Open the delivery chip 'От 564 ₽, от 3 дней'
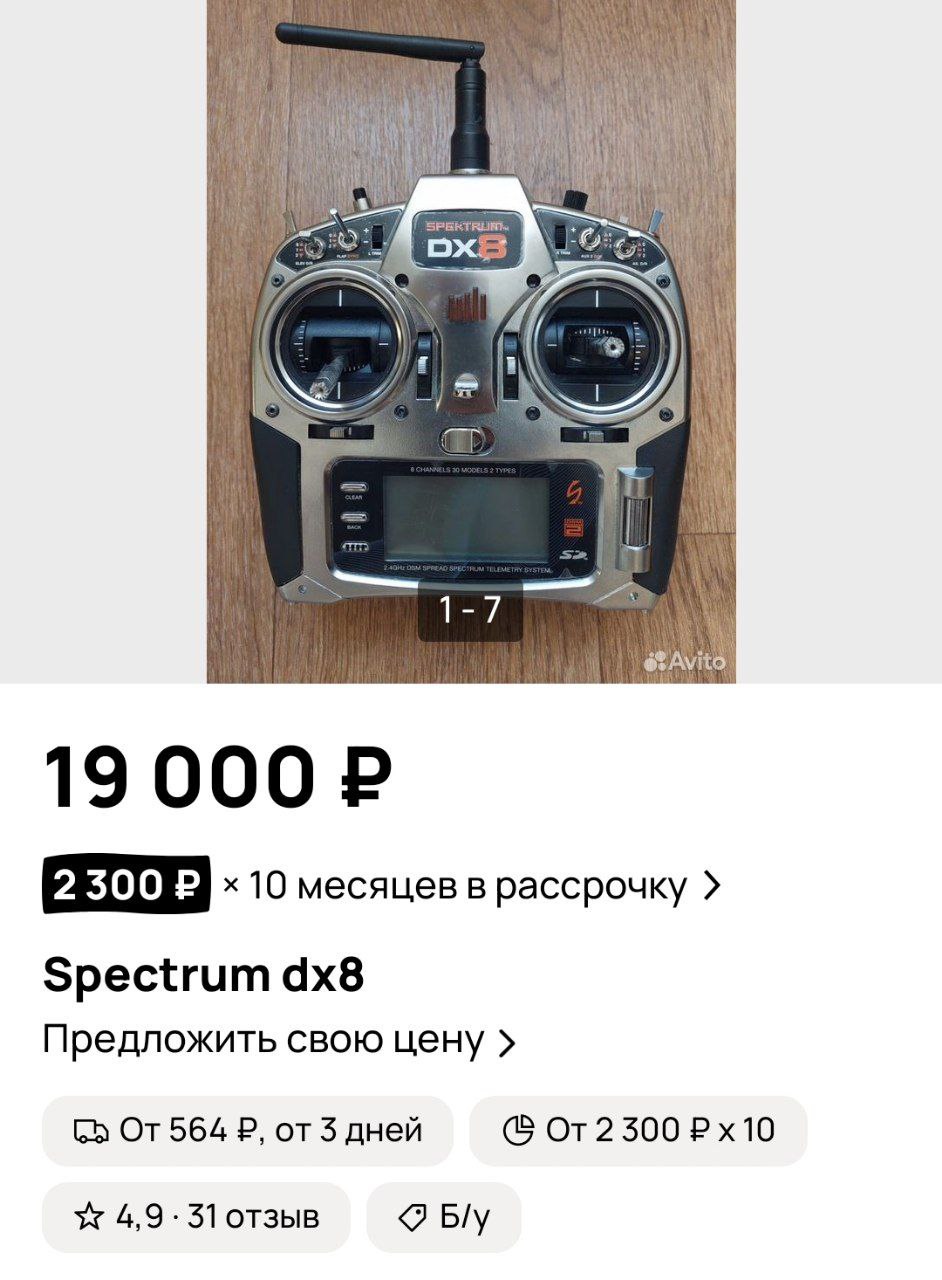This screenshot has width=942, height=1280. click(x=247, y=1131)
